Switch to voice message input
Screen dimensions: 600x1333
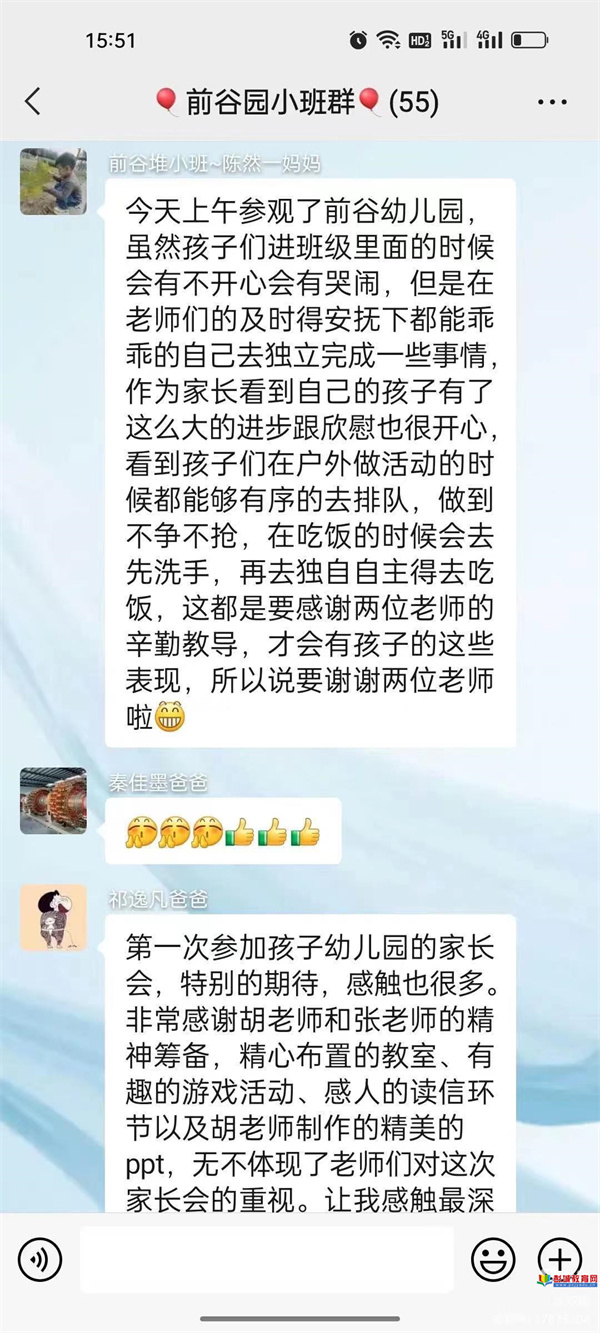[x=40, y=1260]
